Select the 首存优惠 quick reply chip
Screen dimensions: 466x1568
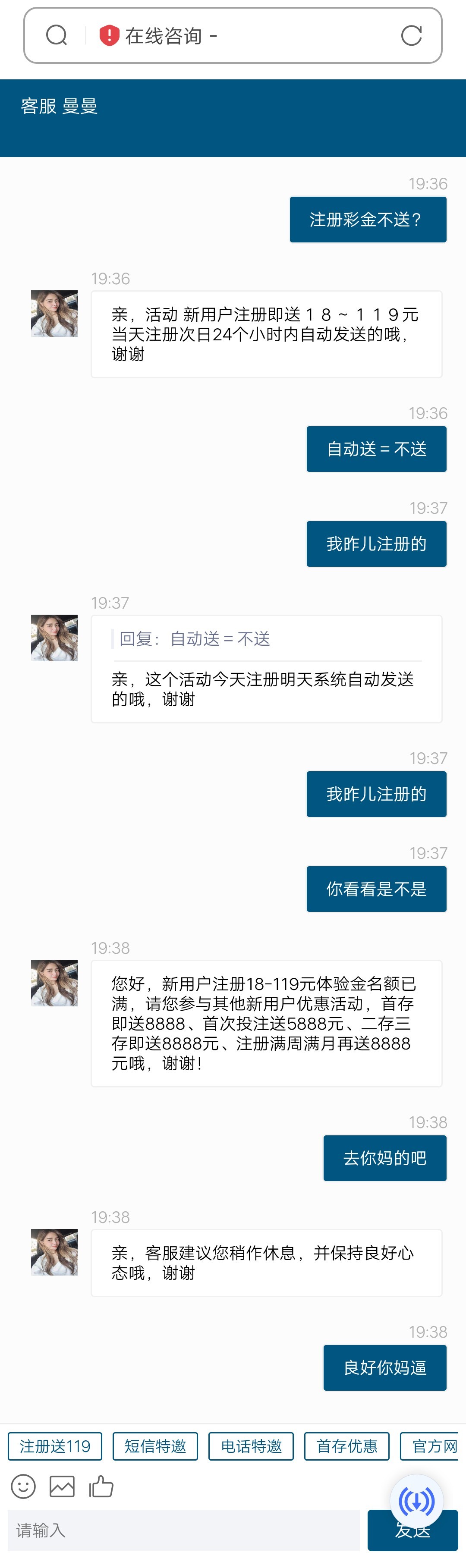pos(346,1446)
